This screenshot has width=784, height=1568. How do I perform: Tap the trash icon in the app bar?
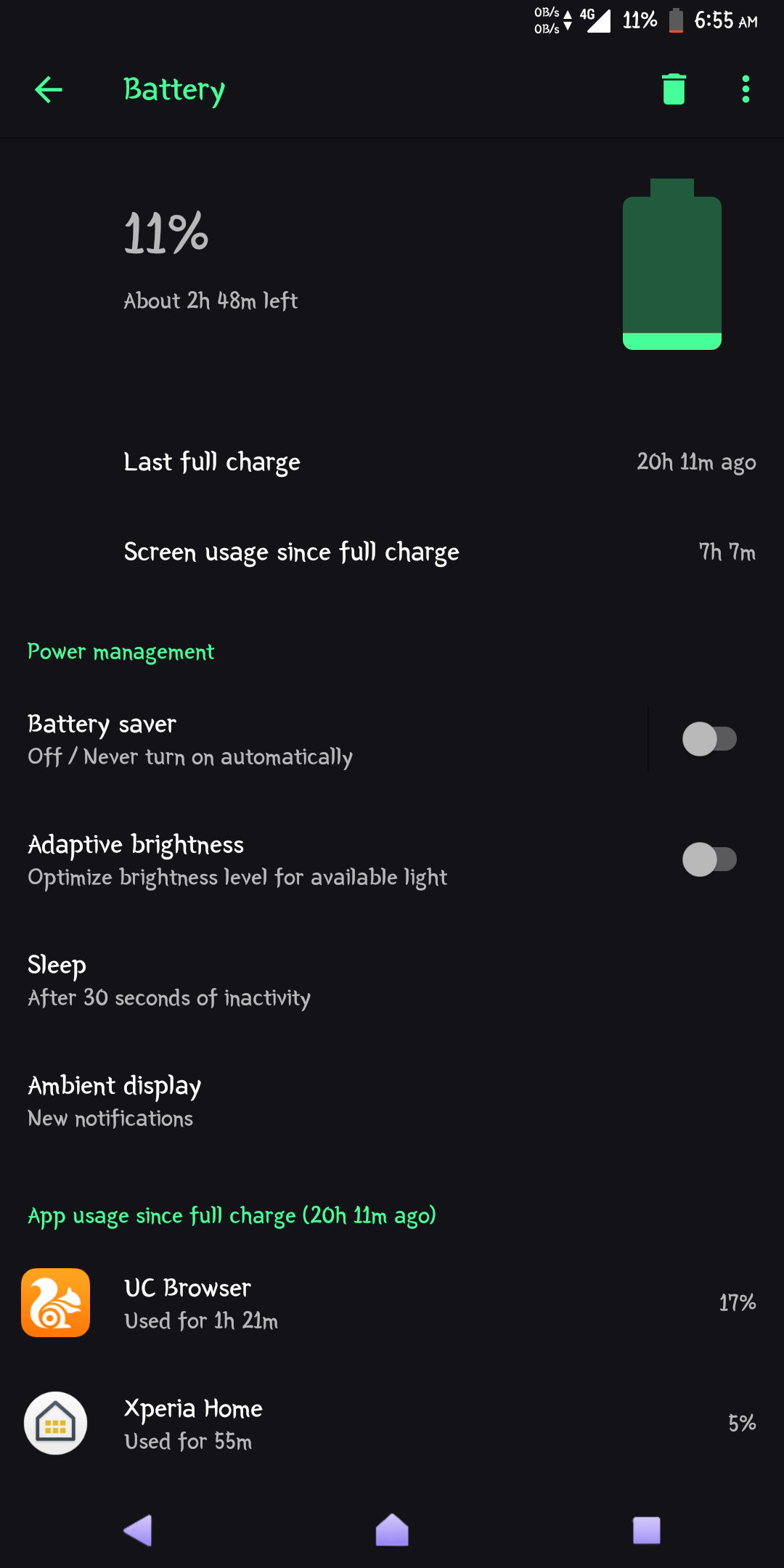(x=674, y=90)
